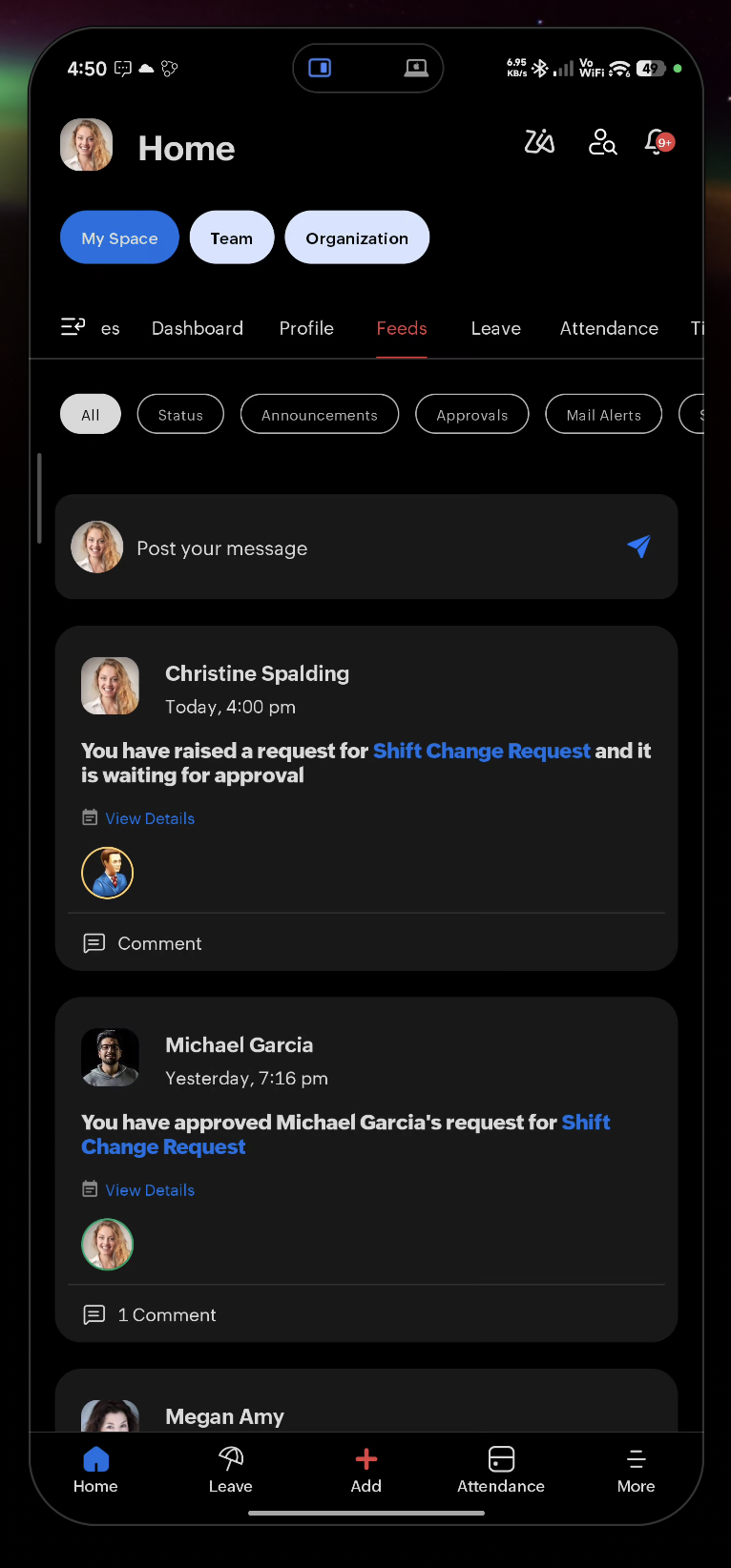Open the Zia assistant icon
731x1568 pixels.
[x=539, y=143]
